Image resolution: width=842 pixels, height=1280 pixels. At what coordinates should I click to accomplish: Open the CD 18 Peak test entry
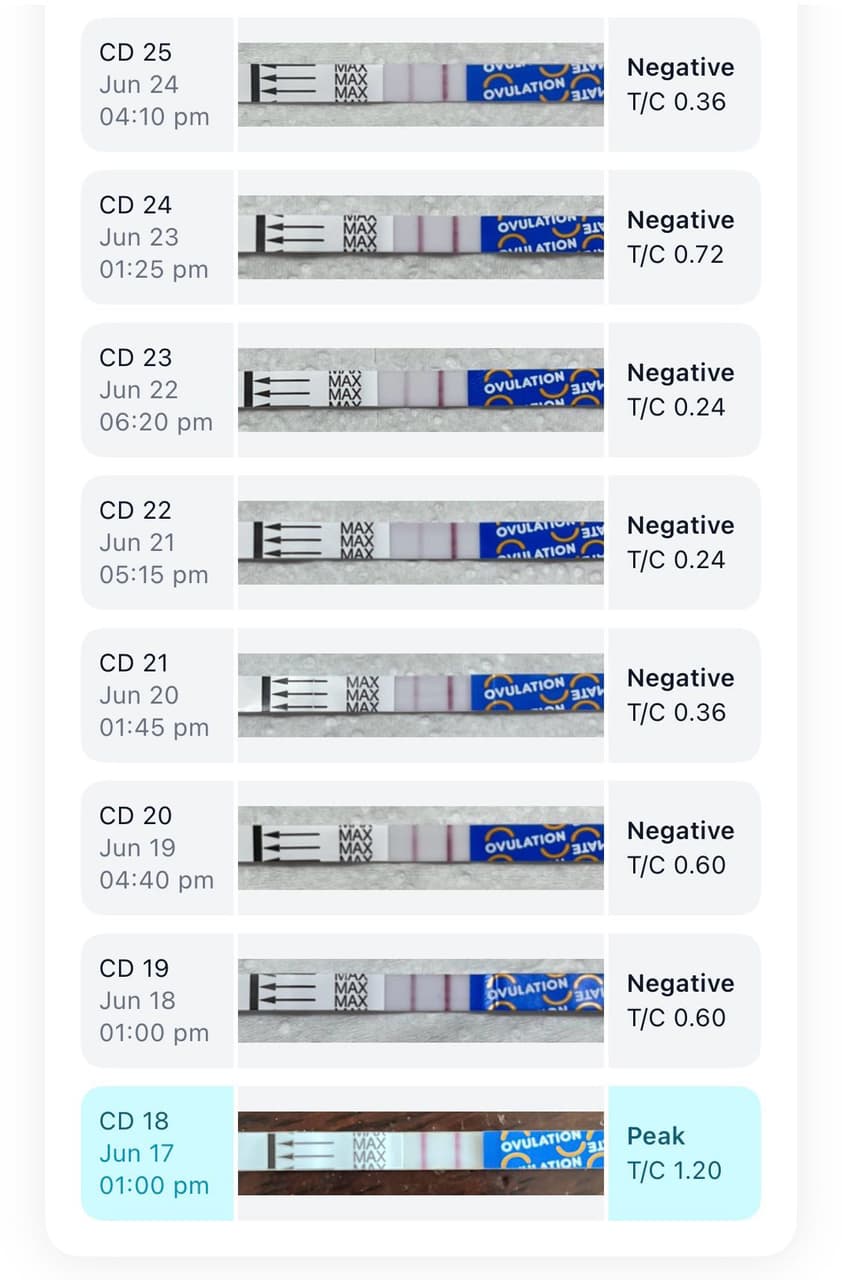(x=421, y=1153)
